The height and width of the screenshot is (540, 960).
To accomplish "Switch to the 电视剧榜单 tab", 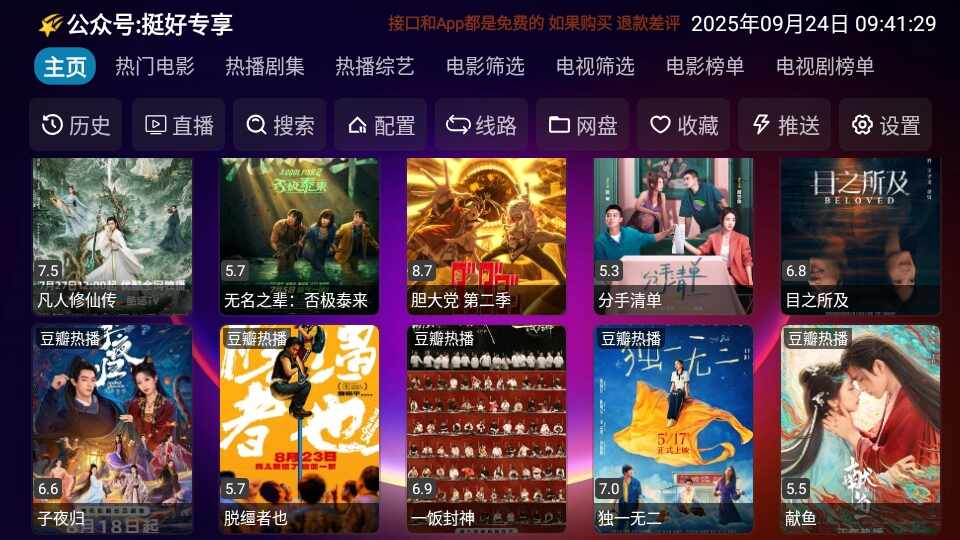I will point(825,67).
